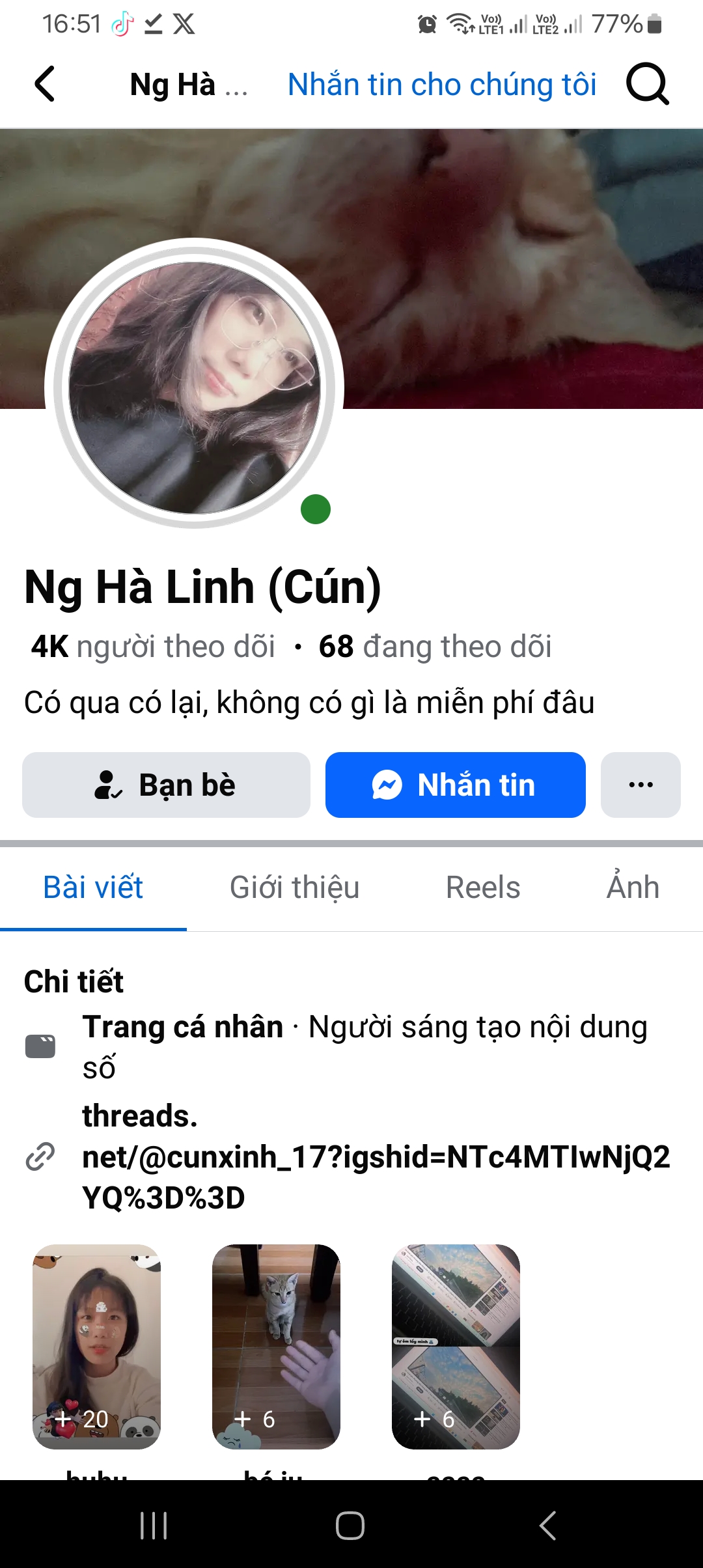Open Ng Hà Linh's profile picture

tap(194, 388)
